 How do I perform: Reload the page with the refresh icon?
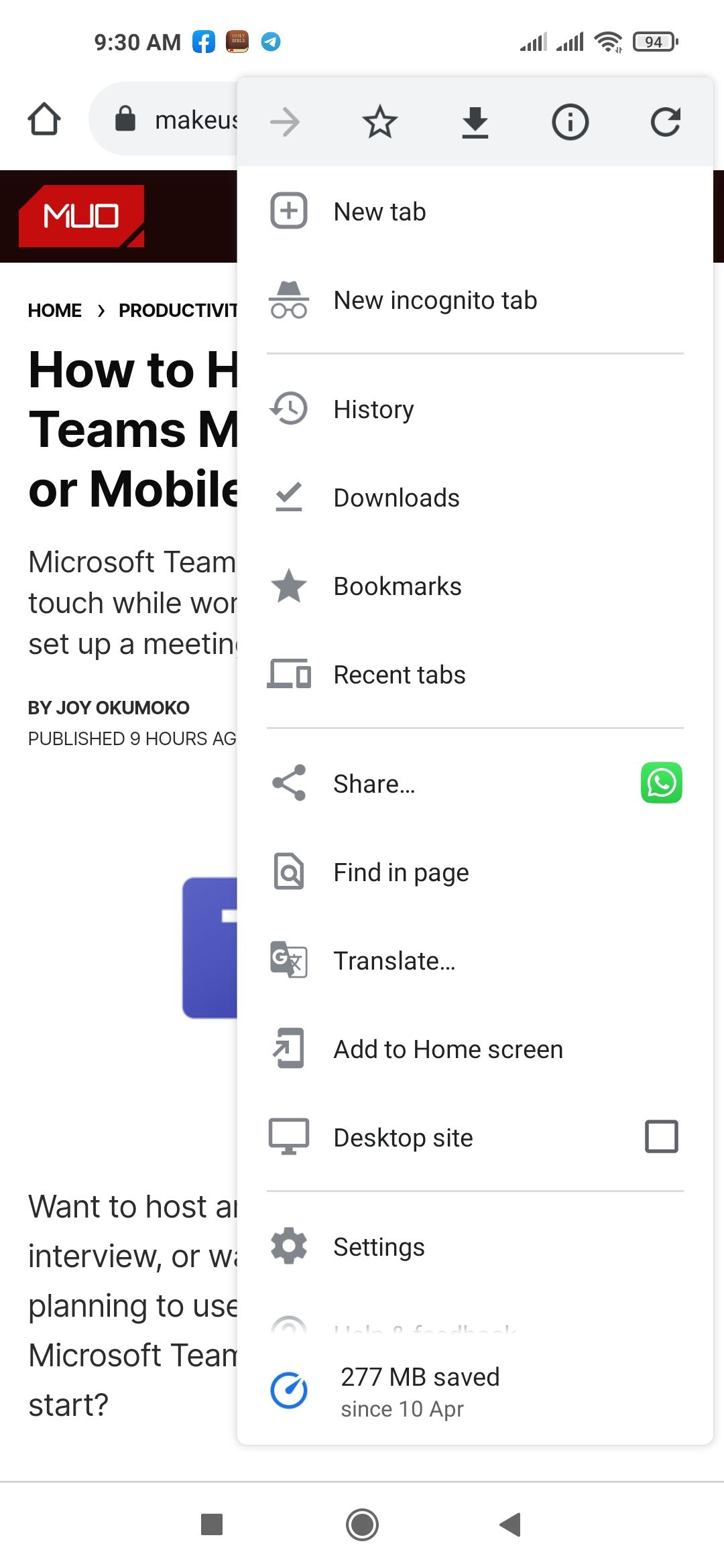pos(666,122)
